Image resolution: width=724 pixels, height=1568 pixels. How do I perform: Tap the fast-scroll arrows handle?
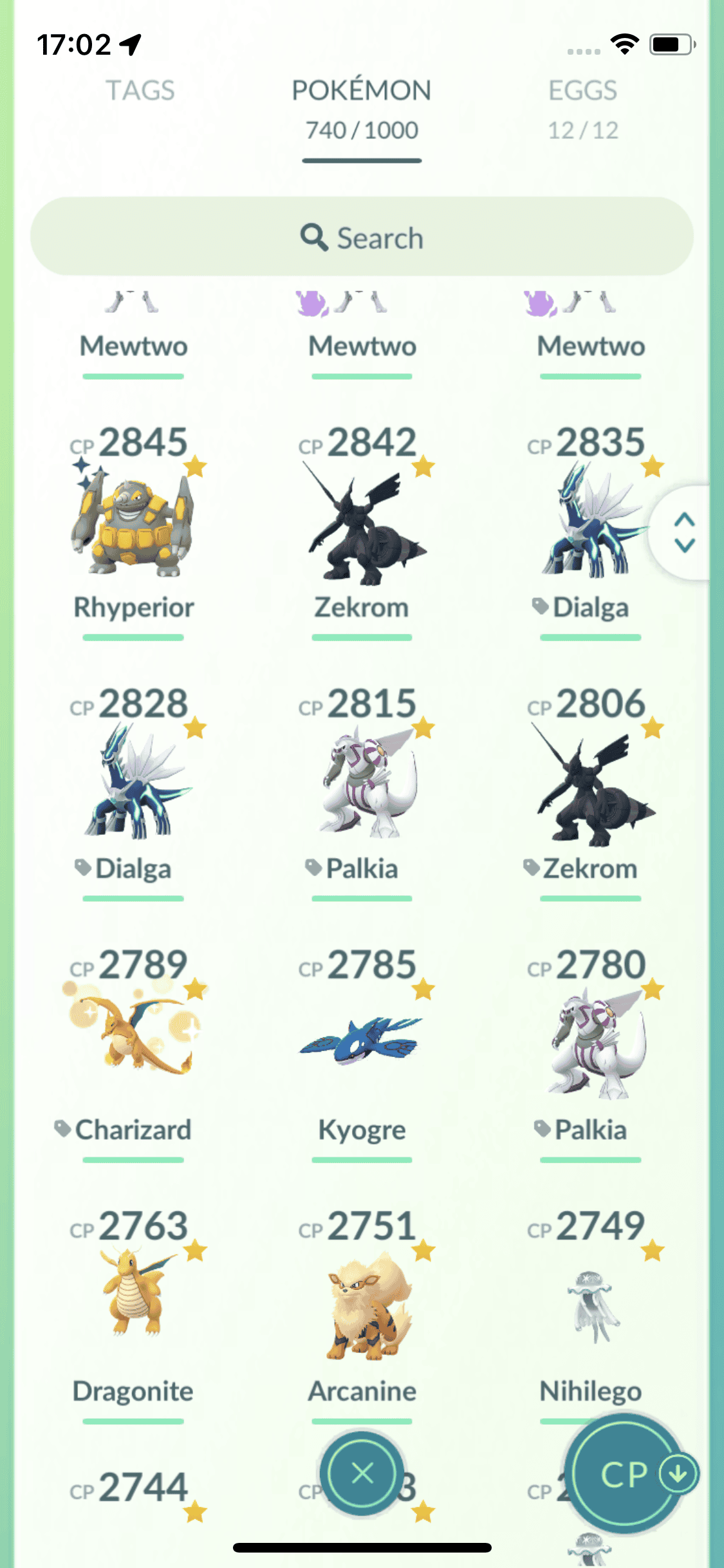pyautogui.click(x=684, y=532)
